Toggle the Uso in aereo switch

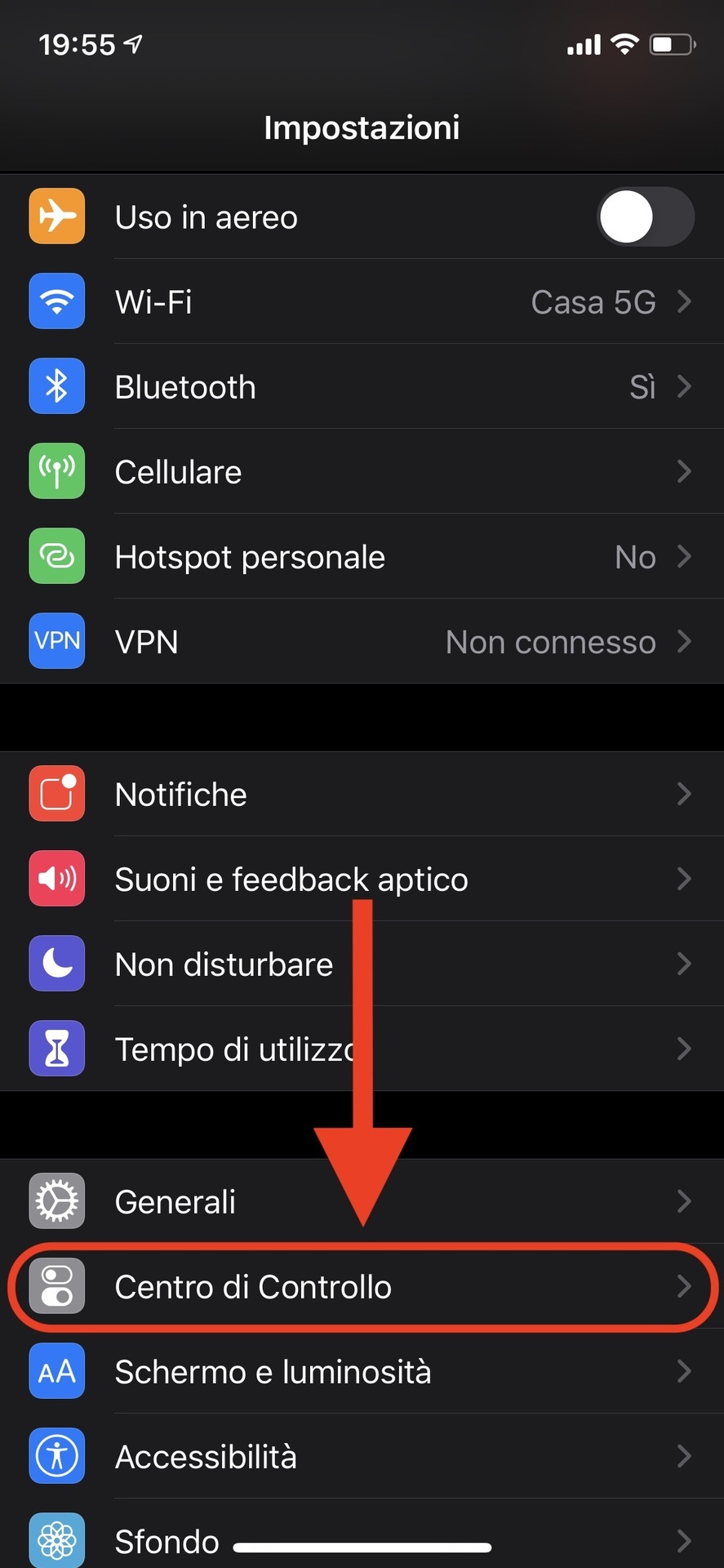[x=645, y=216]
